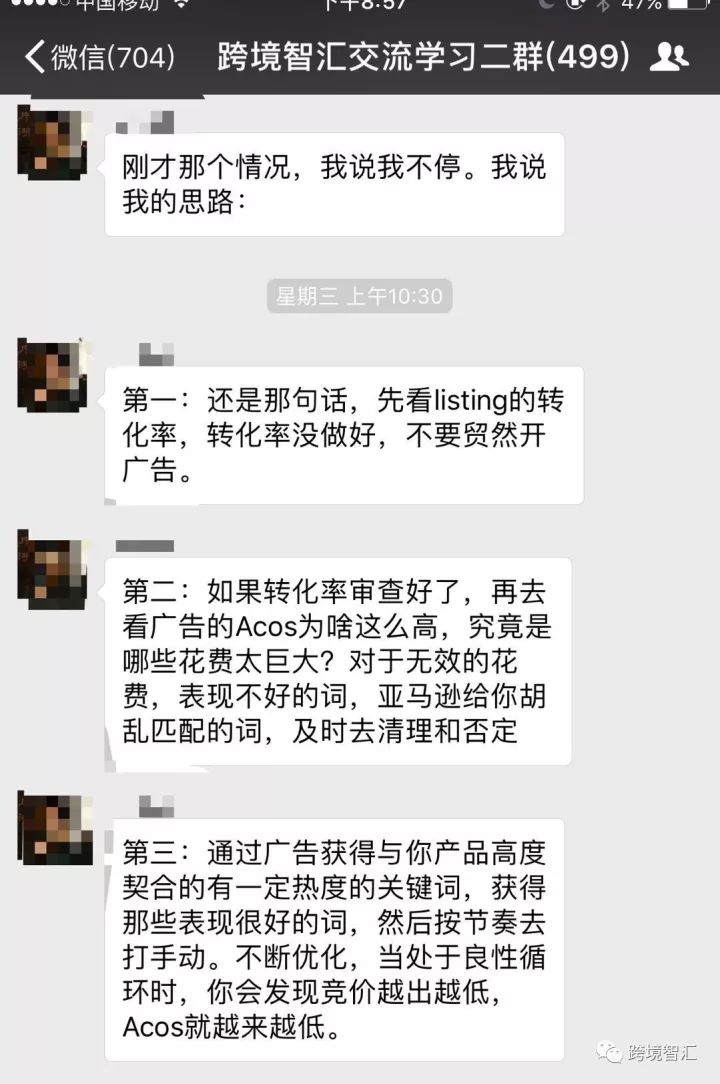
Task: Open the group members info icon
Action: [x=668, y=58]
